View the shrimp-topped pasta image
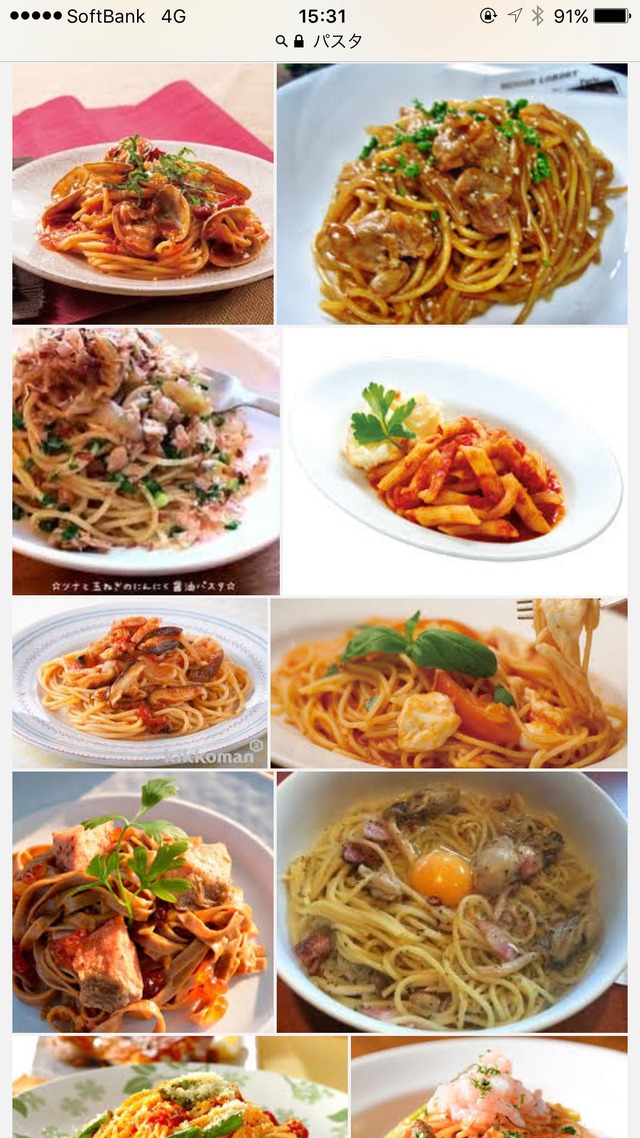This screenshot has height=1138, width=640. (489, 1090)
